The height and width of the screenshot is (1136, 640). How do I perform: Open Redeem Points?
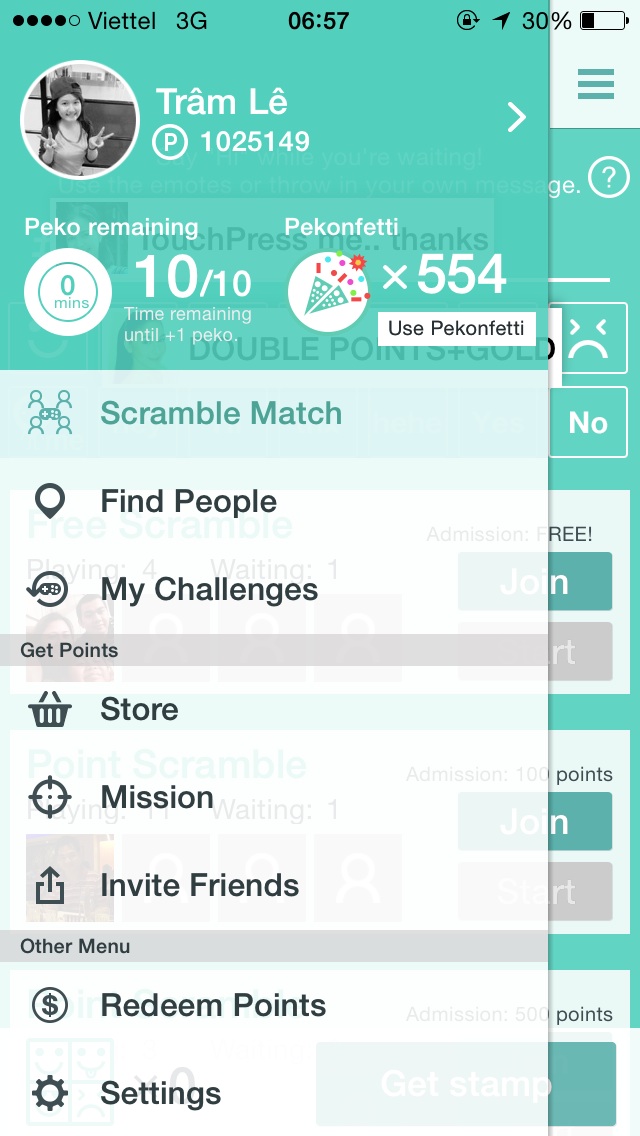click(x=213, y=1005)
